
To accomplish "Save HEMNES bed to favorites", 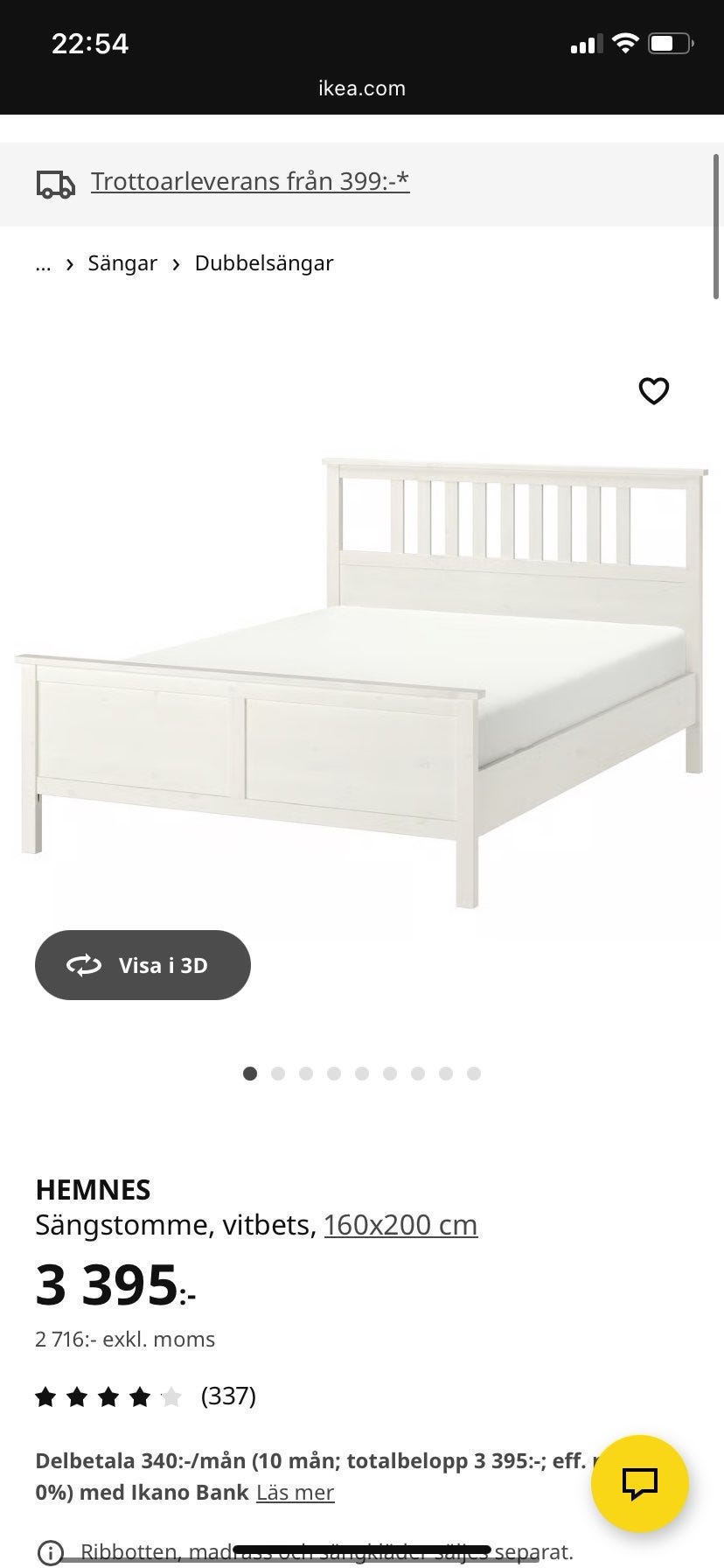I will (x=654, y=390).
